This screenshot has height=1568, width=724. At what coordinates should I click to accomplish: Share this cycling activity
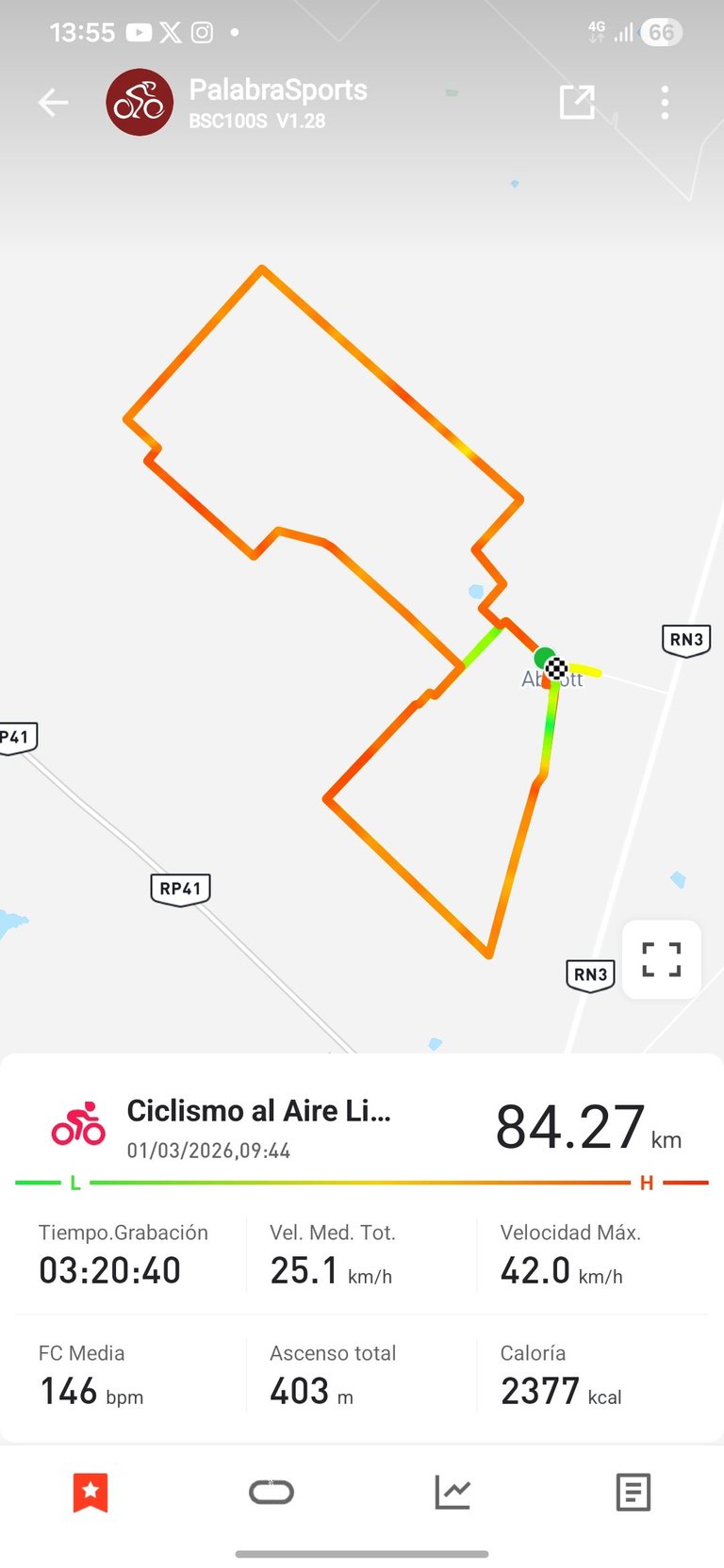[577, 102]
